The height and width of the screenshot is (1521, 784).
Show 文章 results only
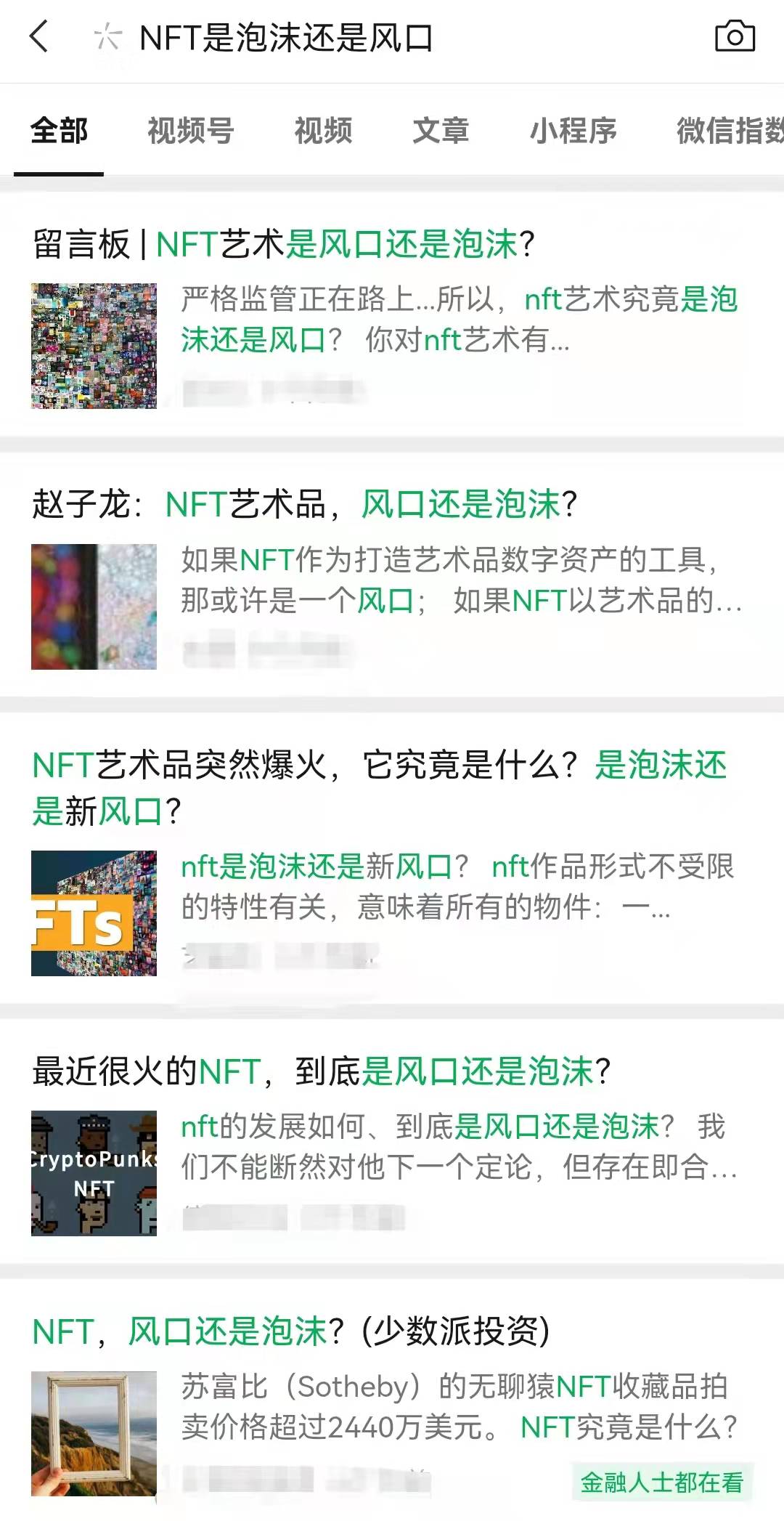pyautogui.click(x=441, y=131)
